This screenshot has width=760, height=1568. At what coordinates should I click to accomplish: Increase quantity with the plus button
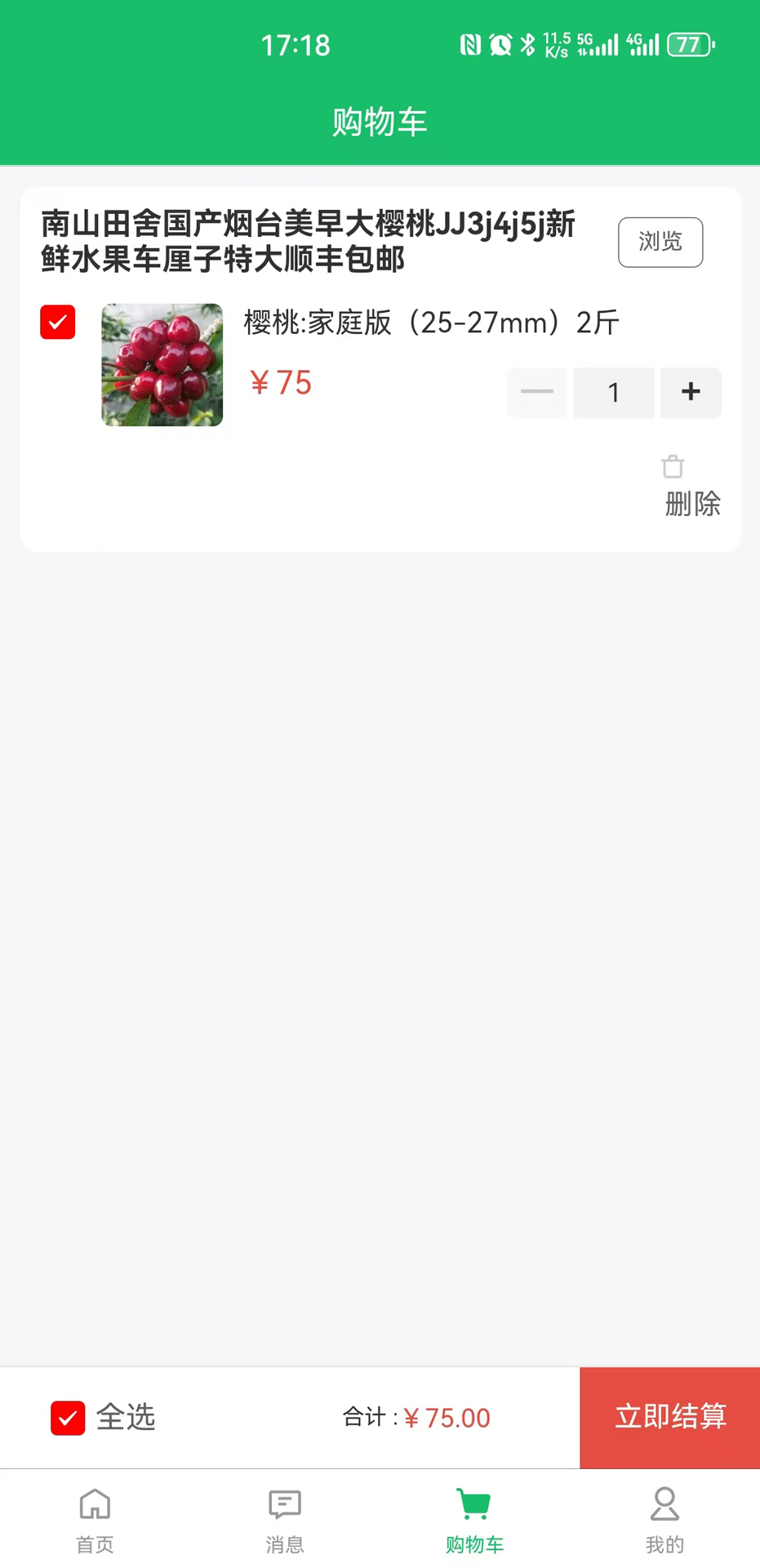[691, 392]
